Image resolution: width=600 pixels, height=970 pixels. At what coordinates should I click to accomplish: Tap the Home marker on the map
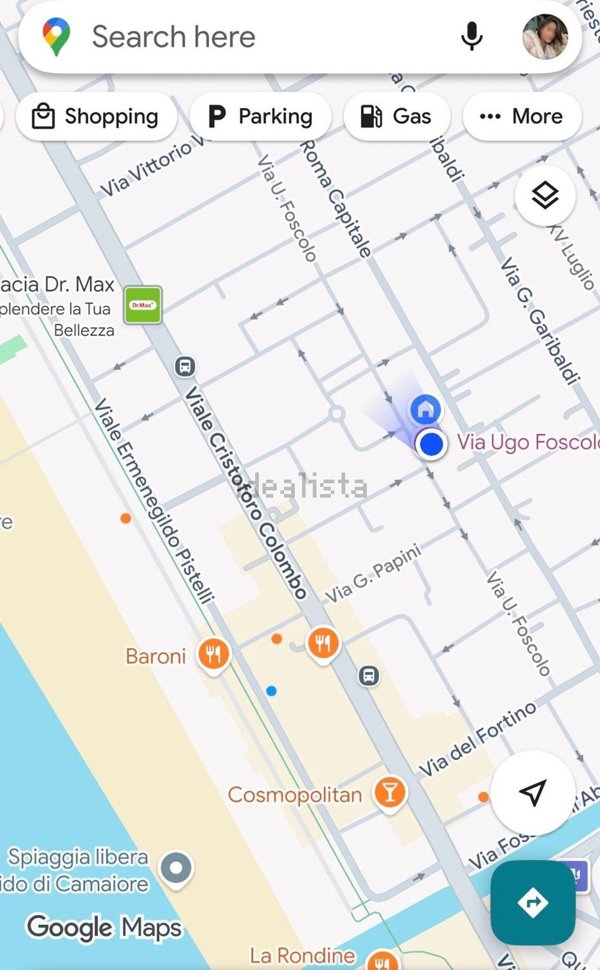tap(425, 408)
